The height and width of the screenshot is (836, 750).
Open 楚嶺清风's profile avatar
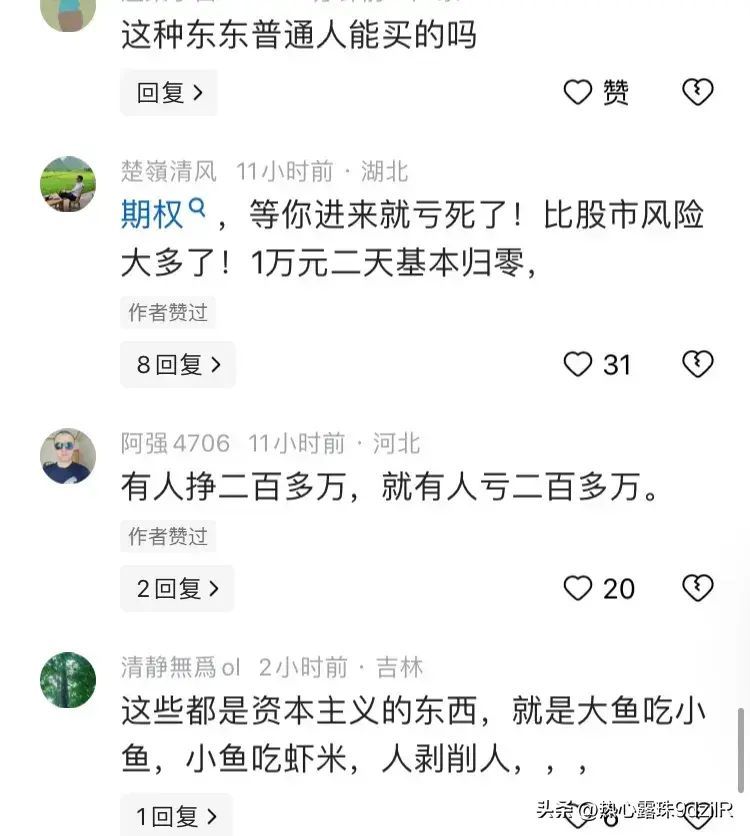[68, 184]
